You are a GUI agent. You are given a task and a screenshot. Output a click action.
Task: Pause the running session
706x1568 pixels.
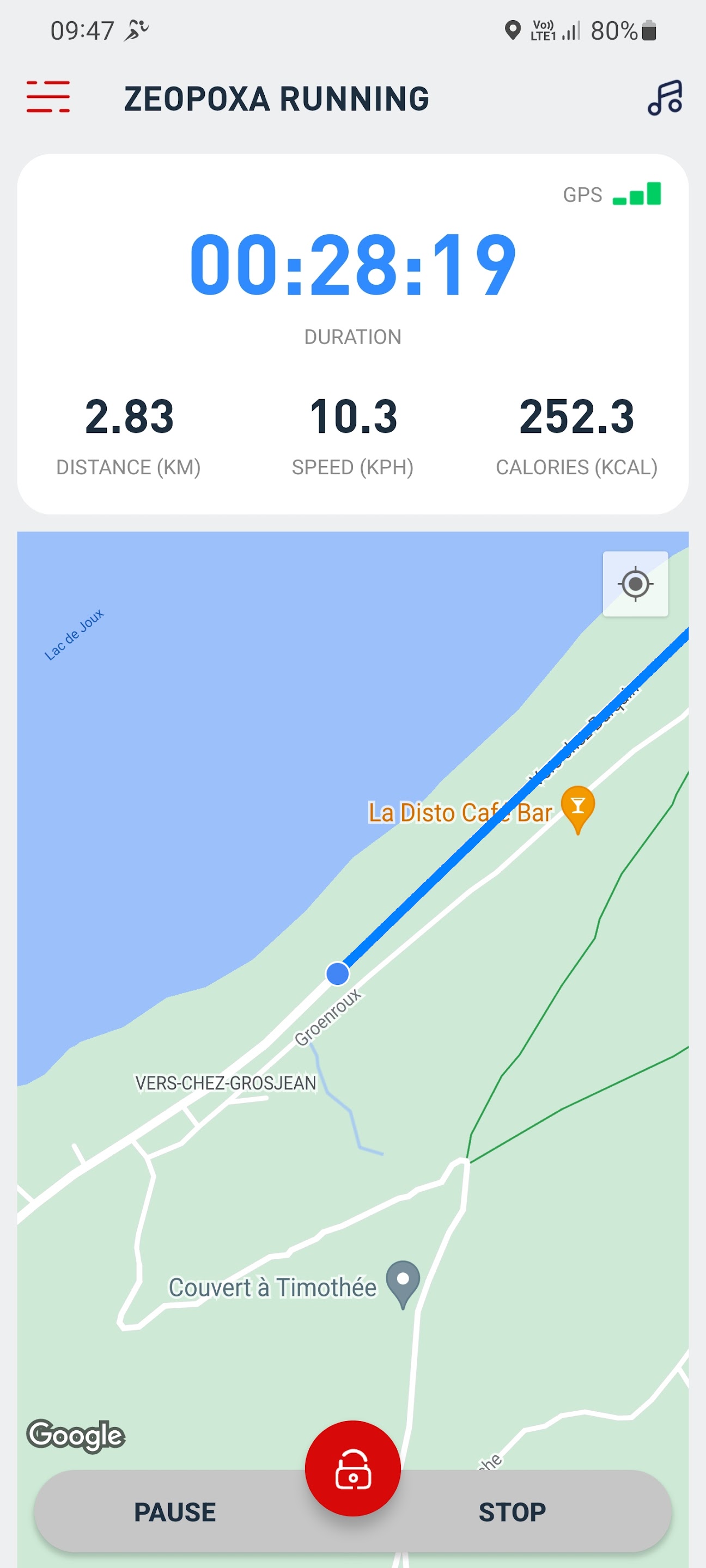[x=175, y=1512]
